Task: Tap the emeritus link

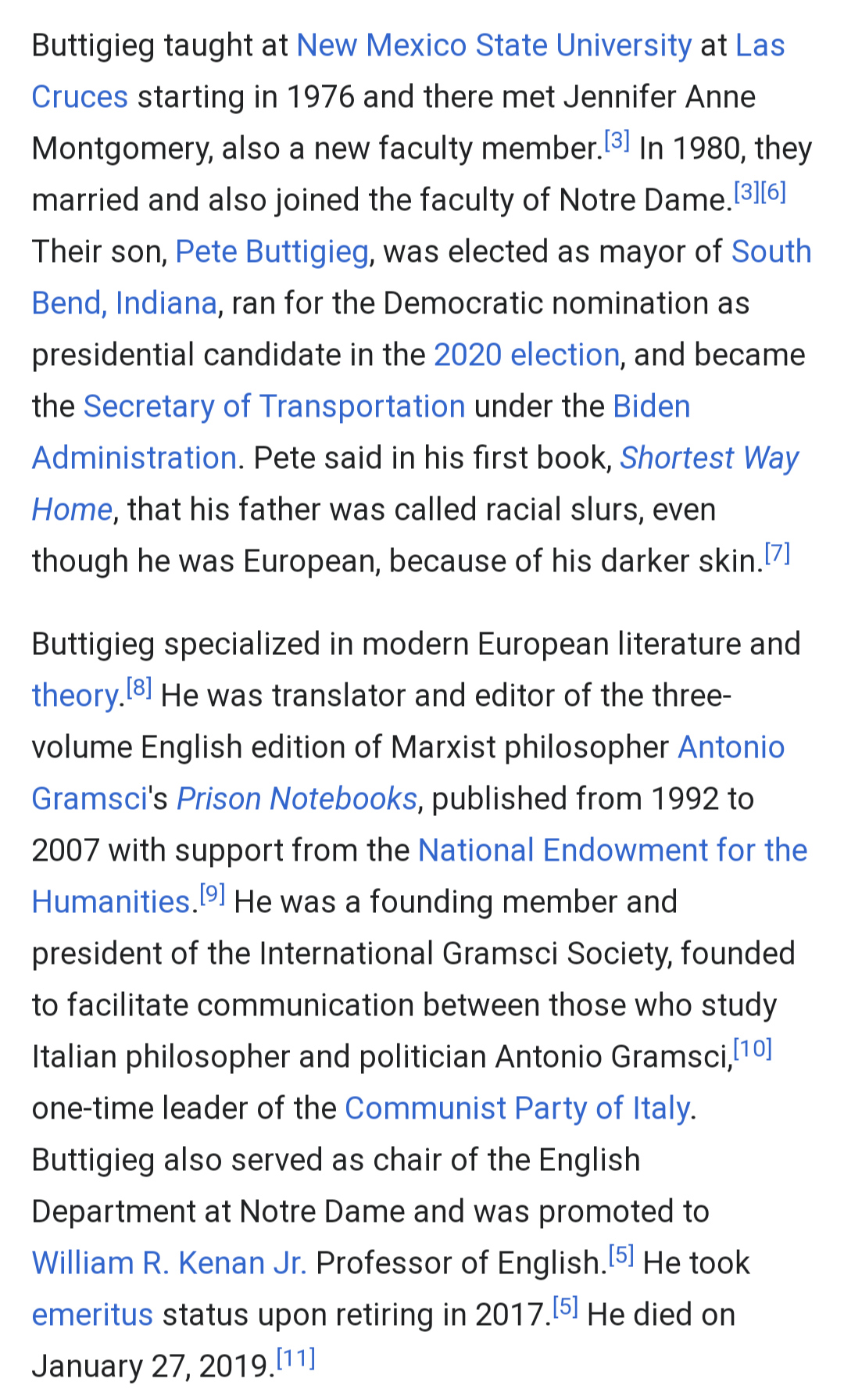Action: 92,1315
